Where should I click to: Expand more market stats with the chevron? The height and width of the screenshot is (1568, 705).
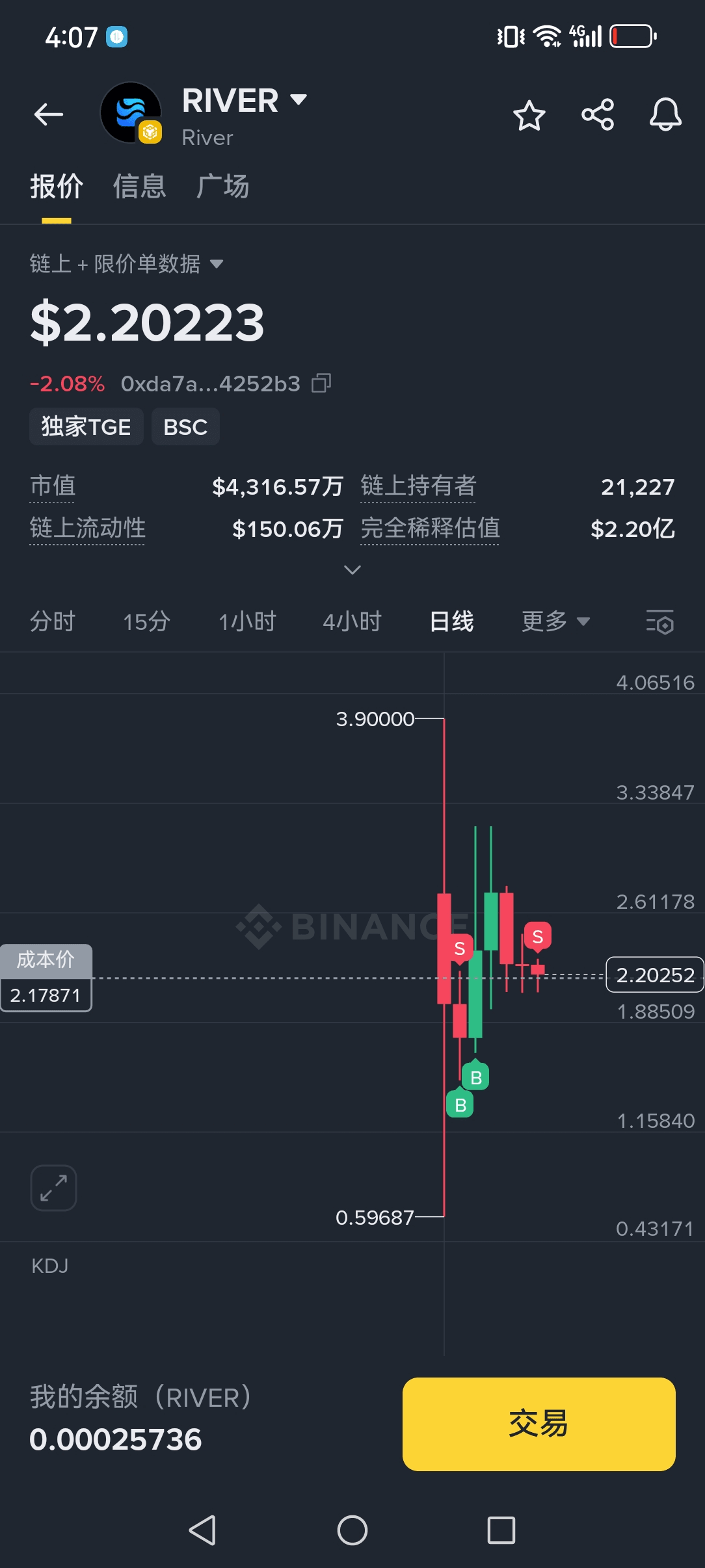[x=352, y=570]
